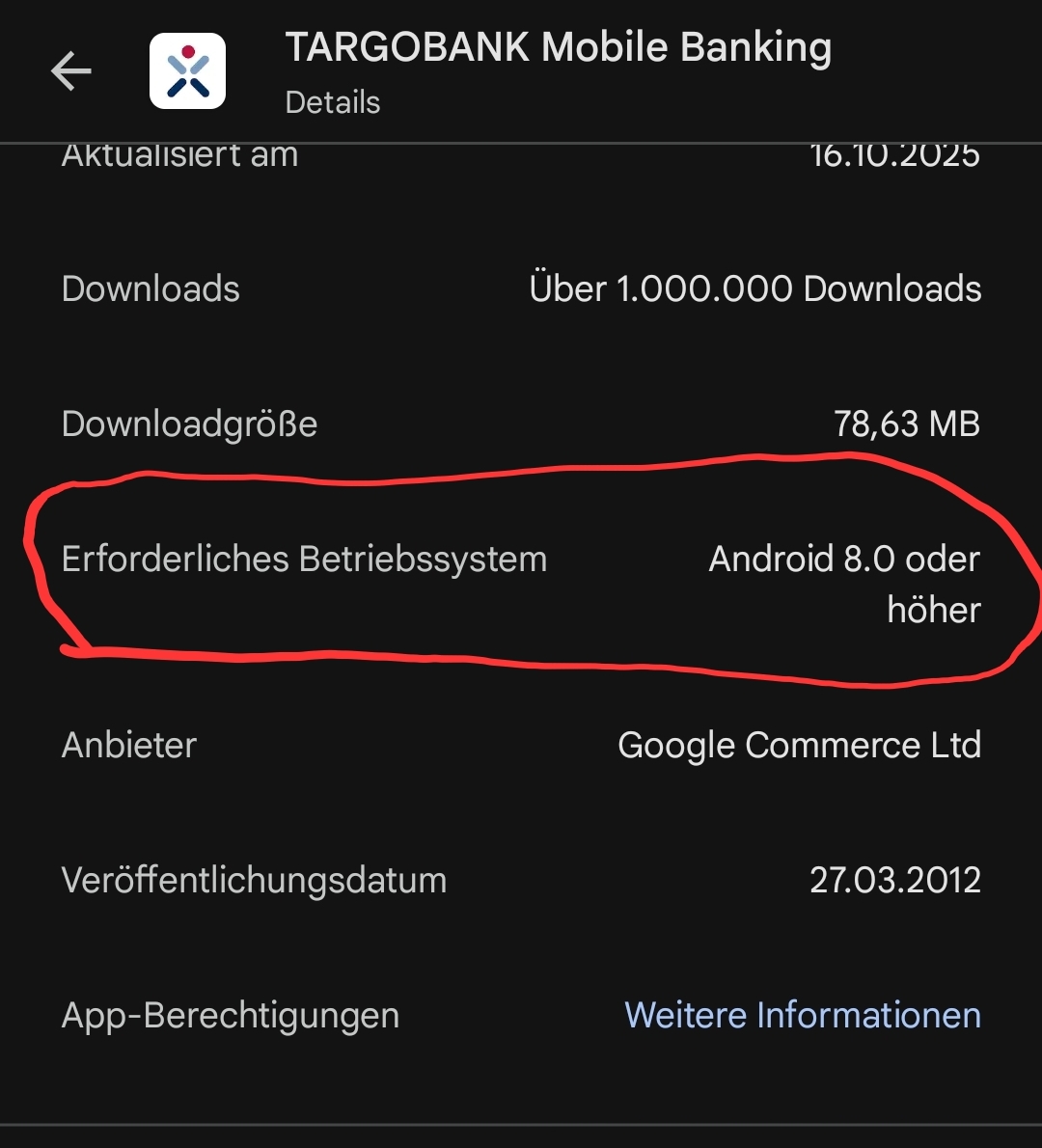Screen dimensions: 1042x1148
Task: Select the 'Downloads' row showing 1.000.000
Action: point(521,288)
